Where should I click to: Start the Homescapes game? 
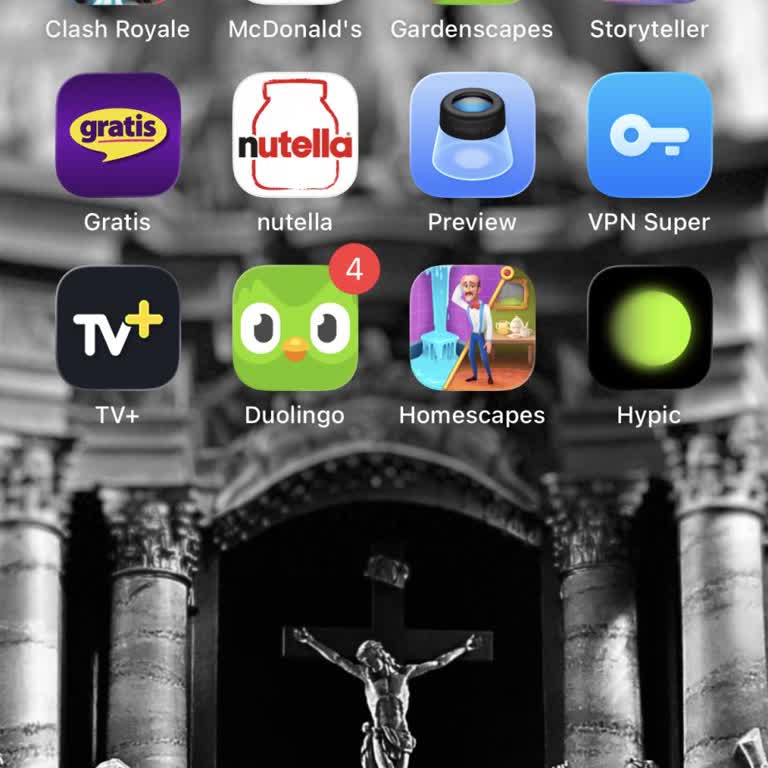pos(472,328)
